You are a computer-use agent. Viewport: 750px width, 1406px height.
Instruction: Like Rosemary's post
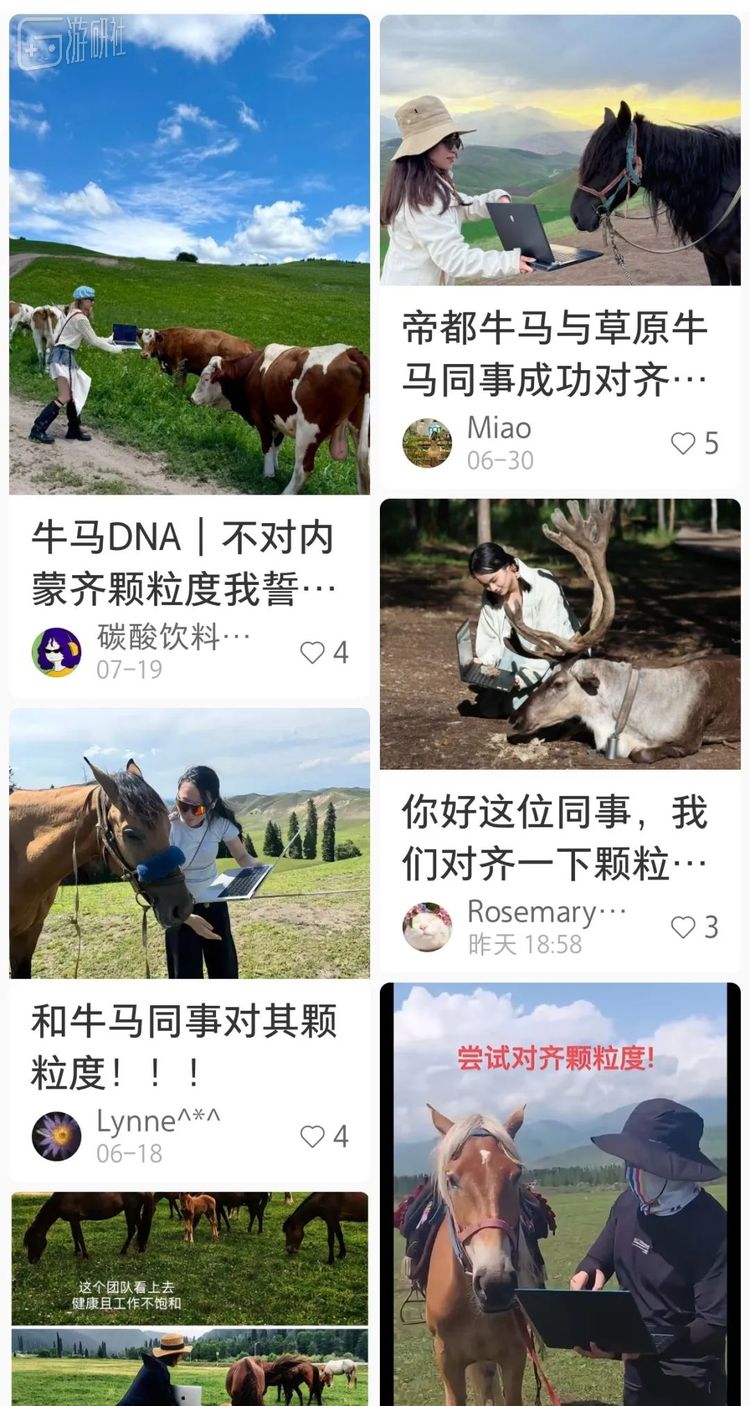pos(684,927)
